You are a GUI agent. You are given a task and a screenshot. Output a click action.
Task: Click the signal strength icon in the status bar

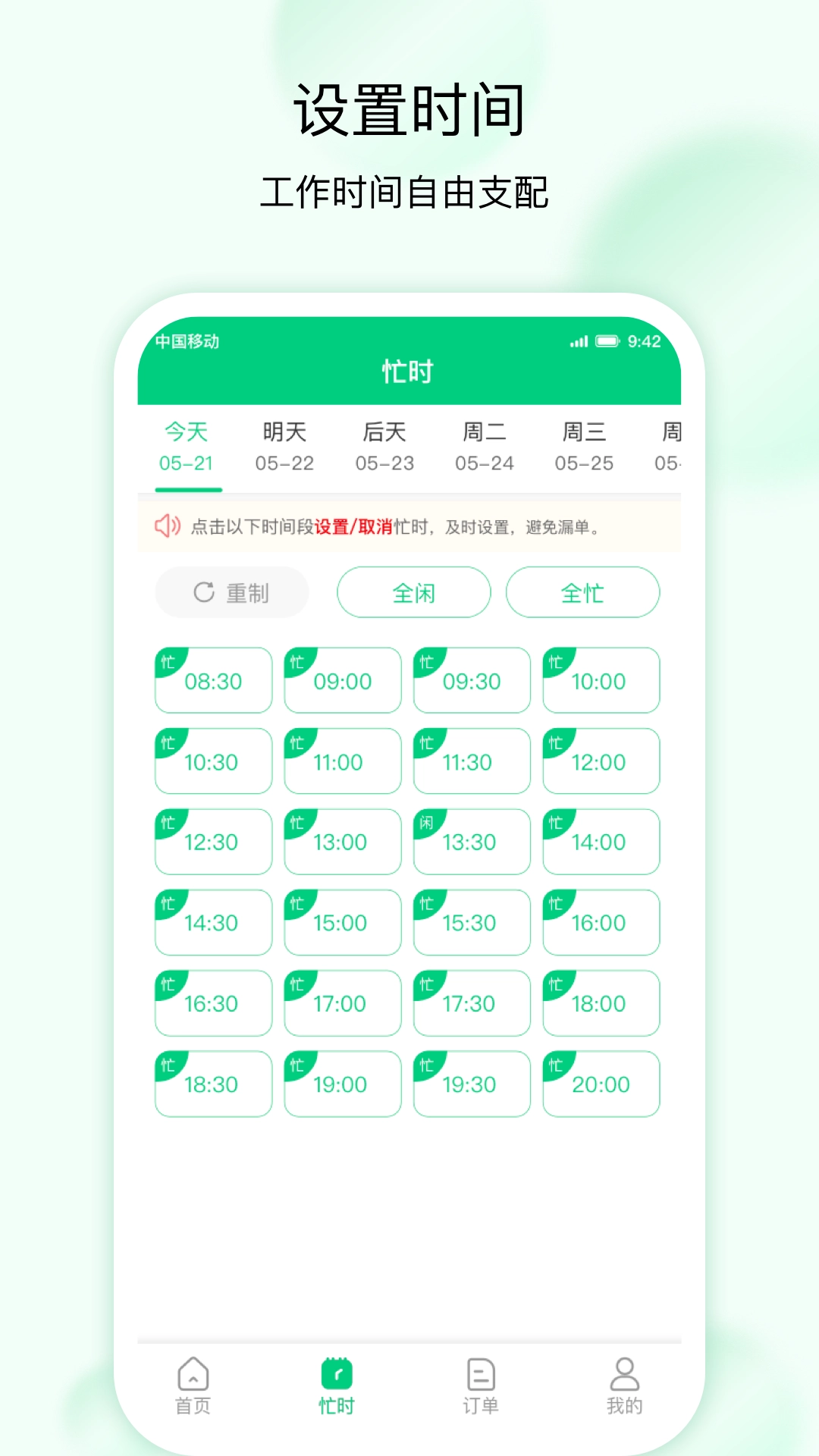[x=579, y=342]
